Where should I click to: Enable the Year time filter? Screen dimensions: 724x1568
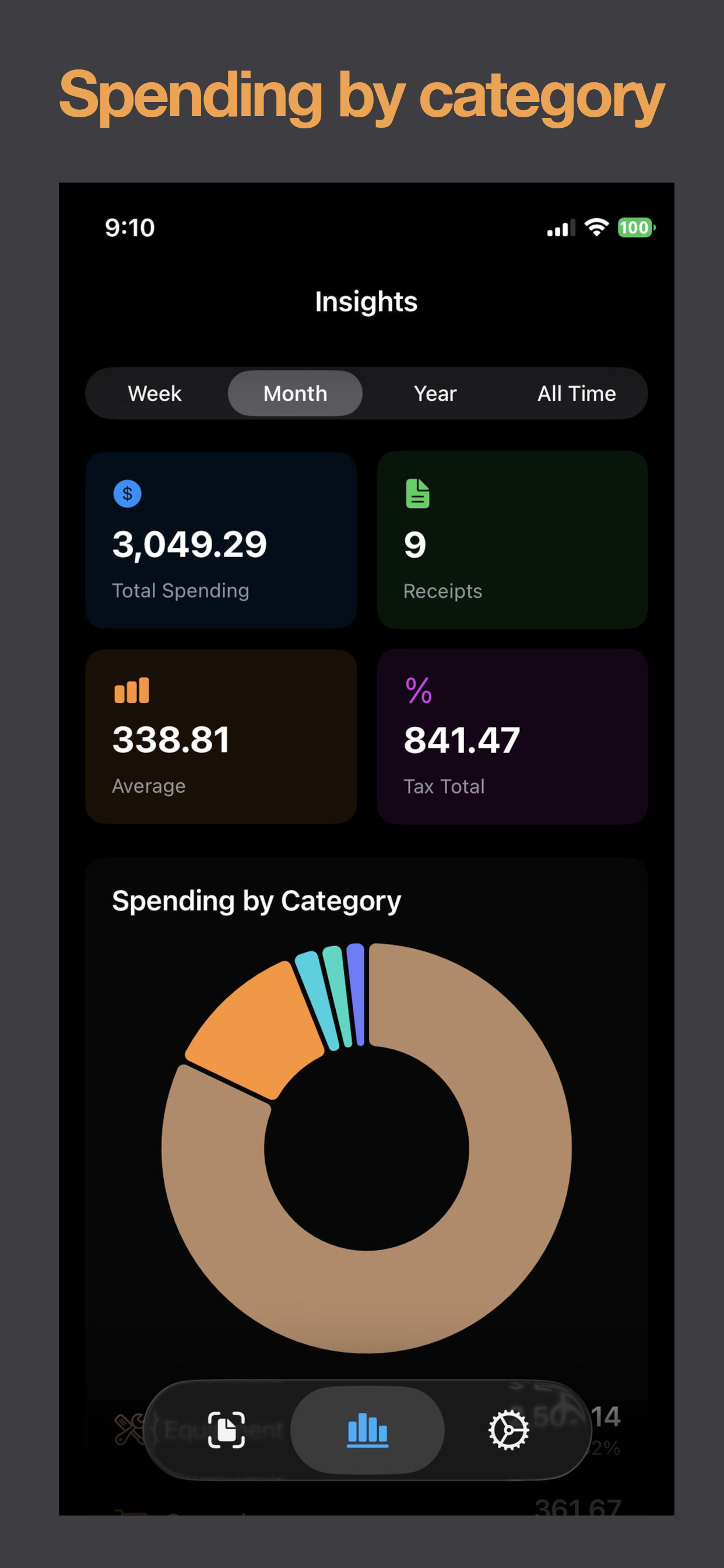pyautogui.click(x=435, y=393)
